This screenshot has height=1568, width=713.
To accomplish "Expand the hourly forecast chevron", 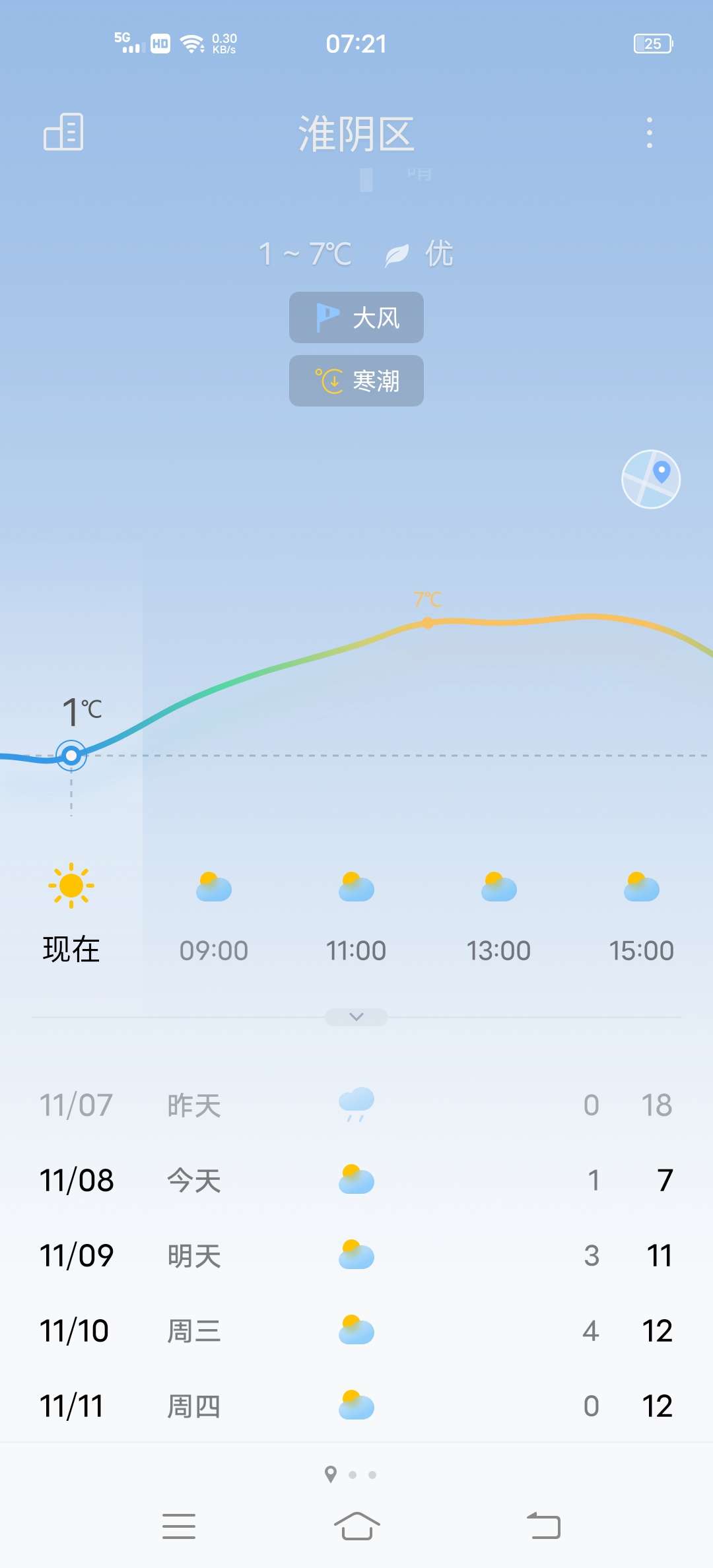I will click(x=356, y=1017).
